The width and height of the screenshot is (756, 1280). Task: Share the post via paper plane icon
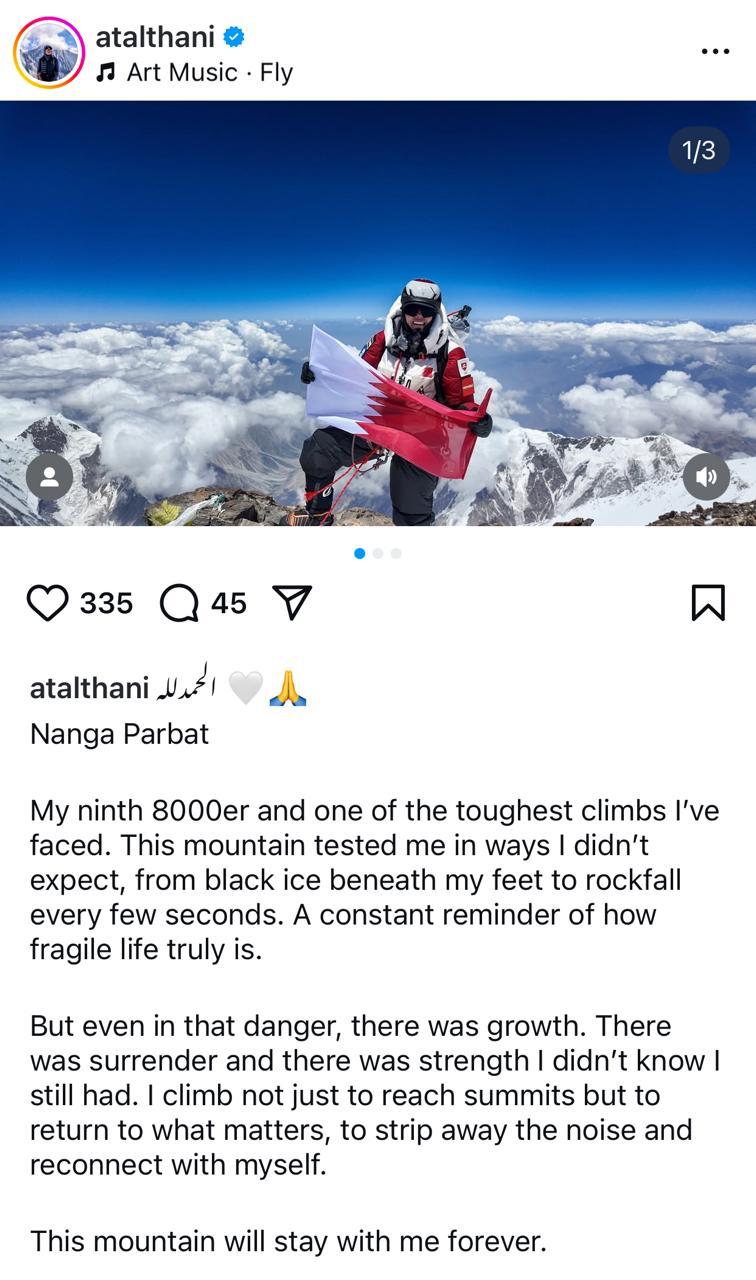click(x=292, y=602)
